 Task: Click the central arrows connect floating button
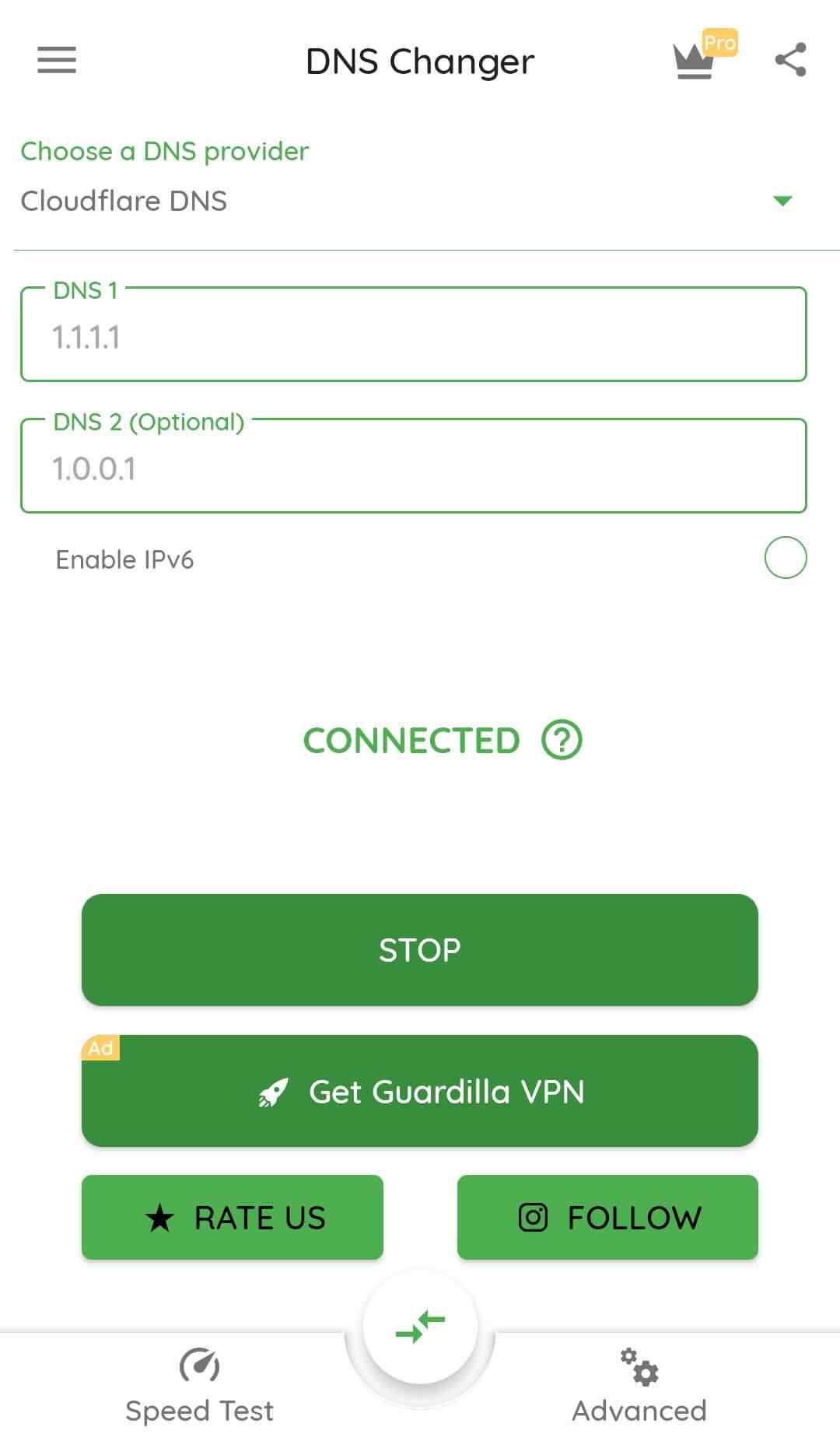coord(420,1328)
